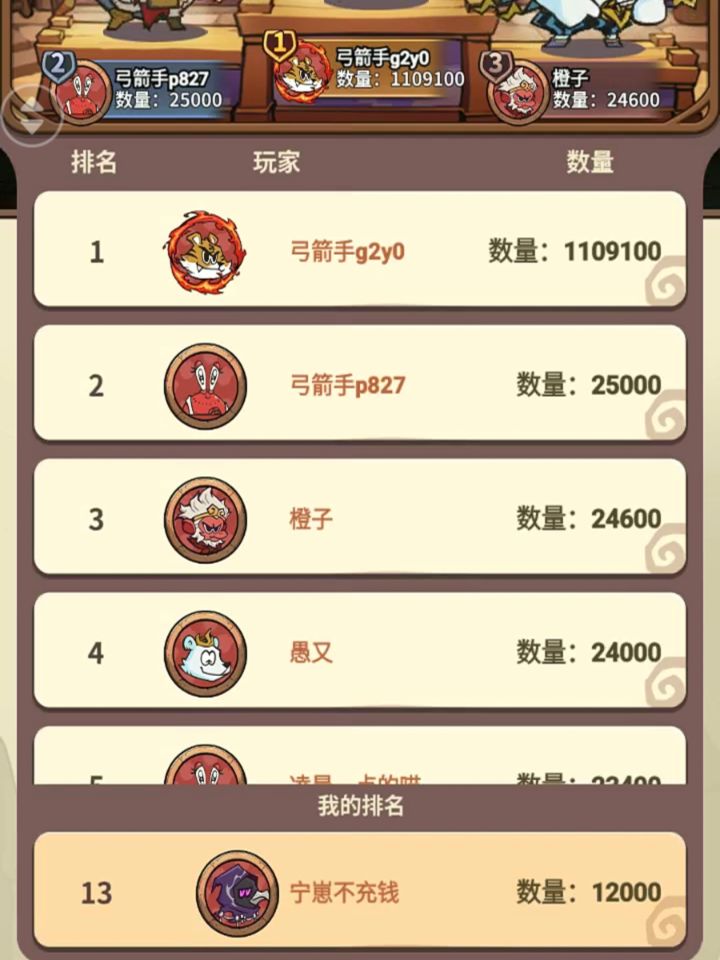
Task: Select the white bear avatar of 愚又
Action: tap(205, 652)
